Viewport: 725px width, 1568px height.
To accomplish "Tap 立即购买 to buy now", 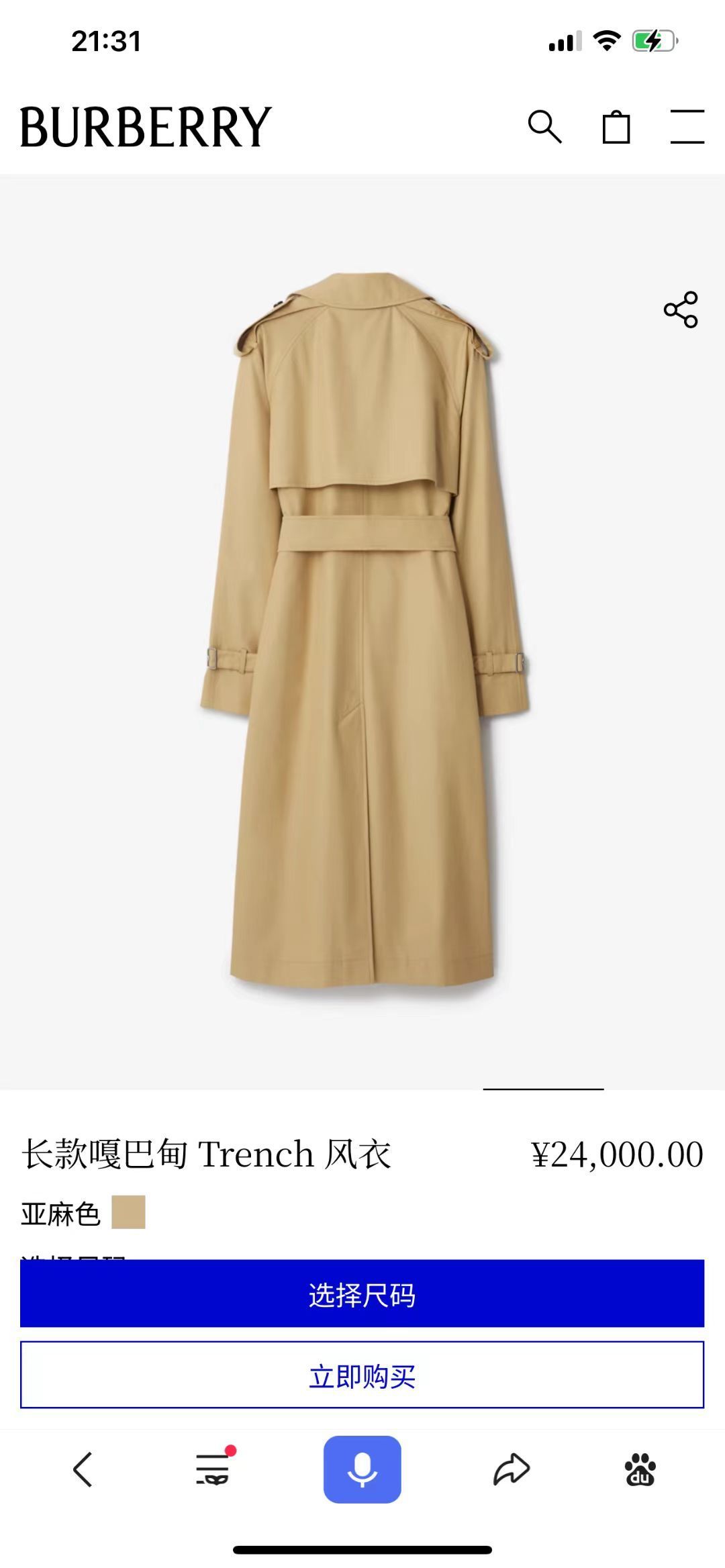I will [362, 1375].
